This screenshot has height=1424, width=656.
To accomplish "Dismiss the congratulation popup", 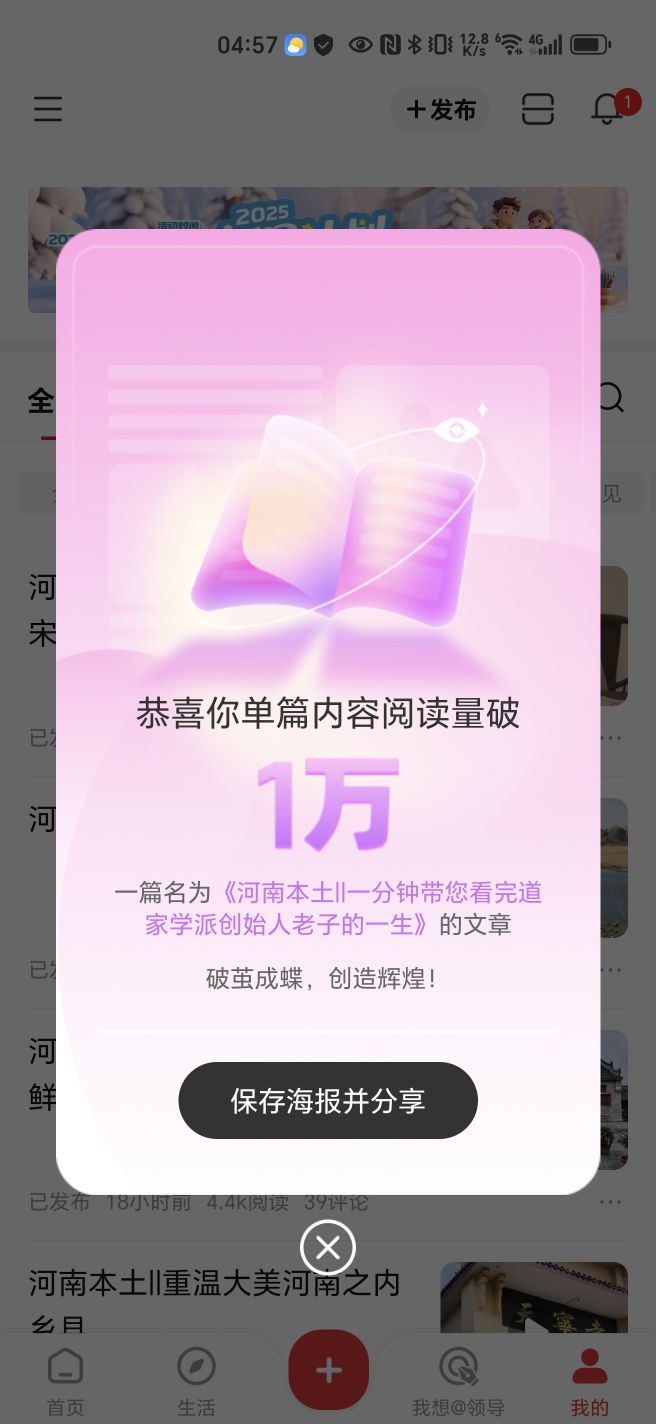I will point(328,1247).
